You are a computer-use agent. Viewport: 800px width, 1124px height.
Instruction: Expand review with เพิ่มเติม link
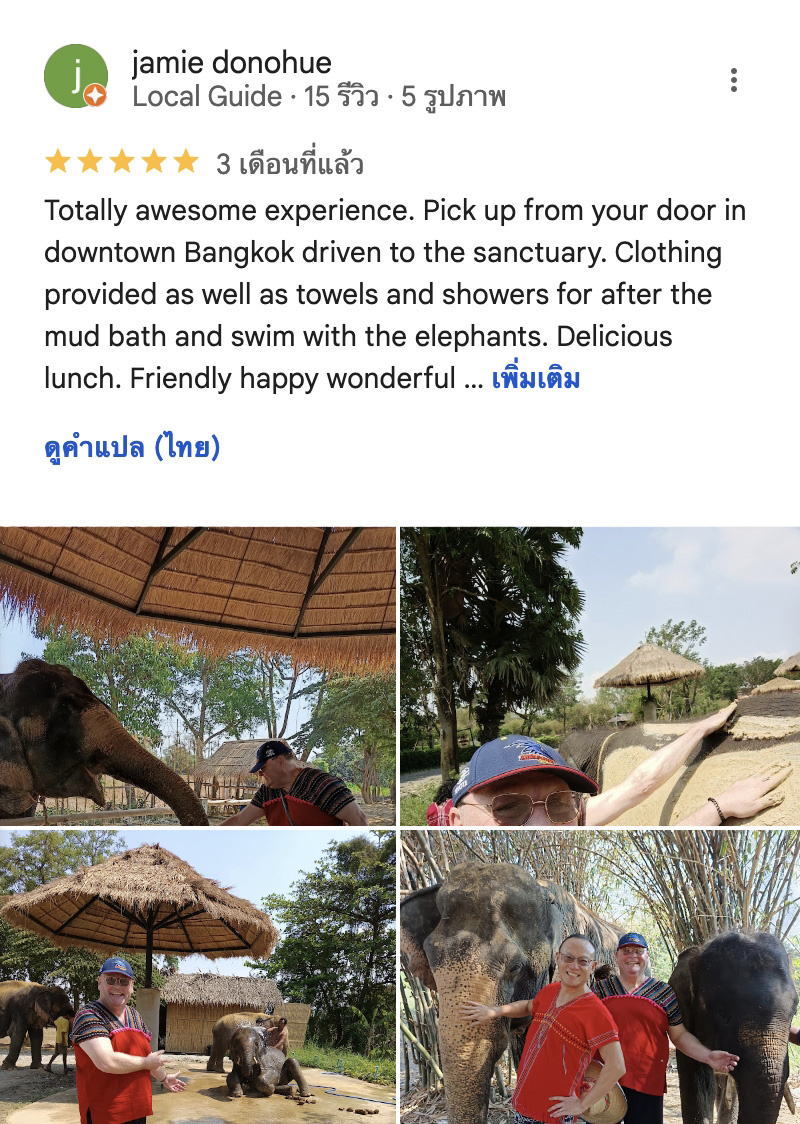[x=536, y=379]
